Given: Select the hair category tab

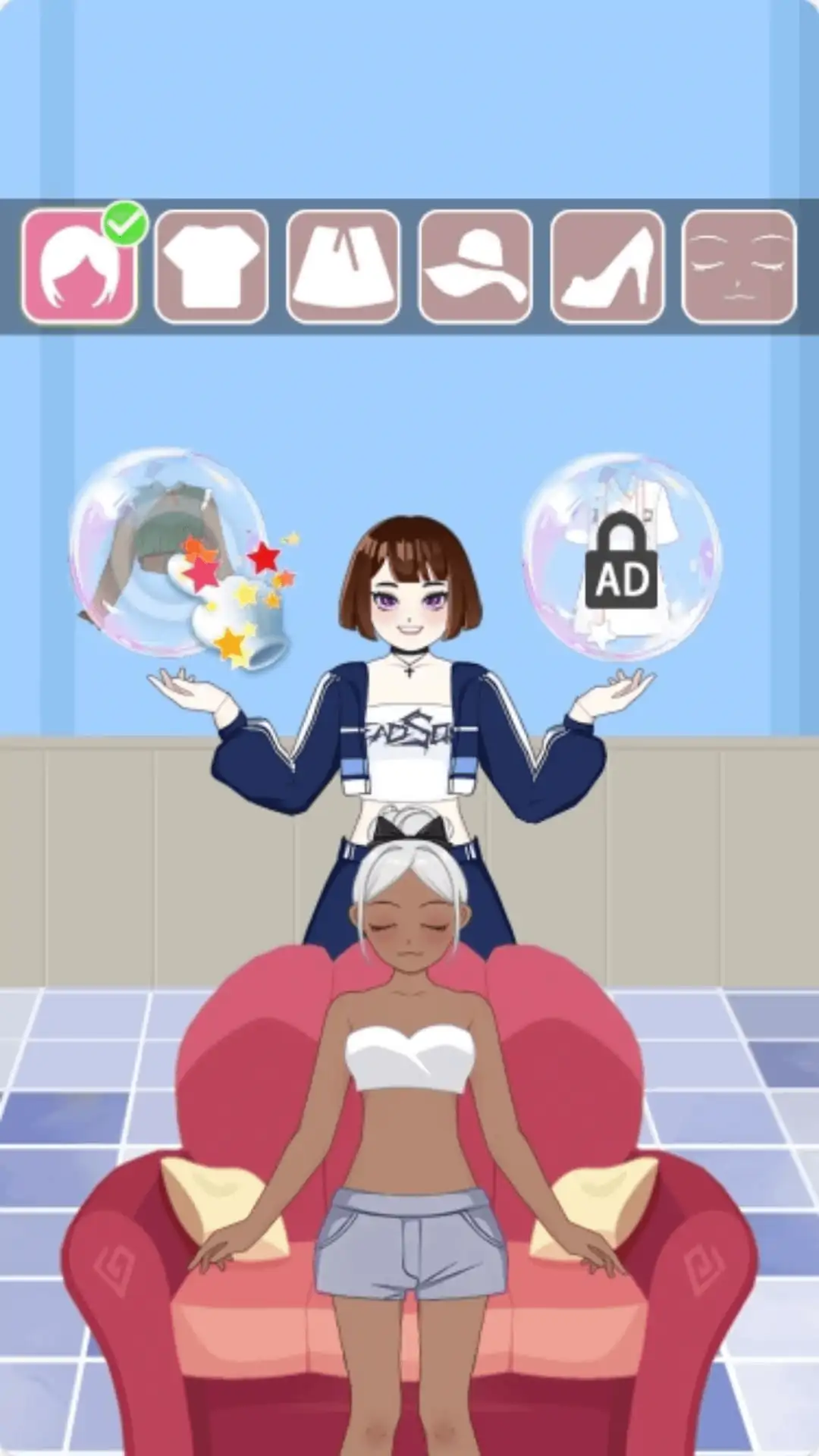Looking at the screenshot, I should (x=79, y=267).
